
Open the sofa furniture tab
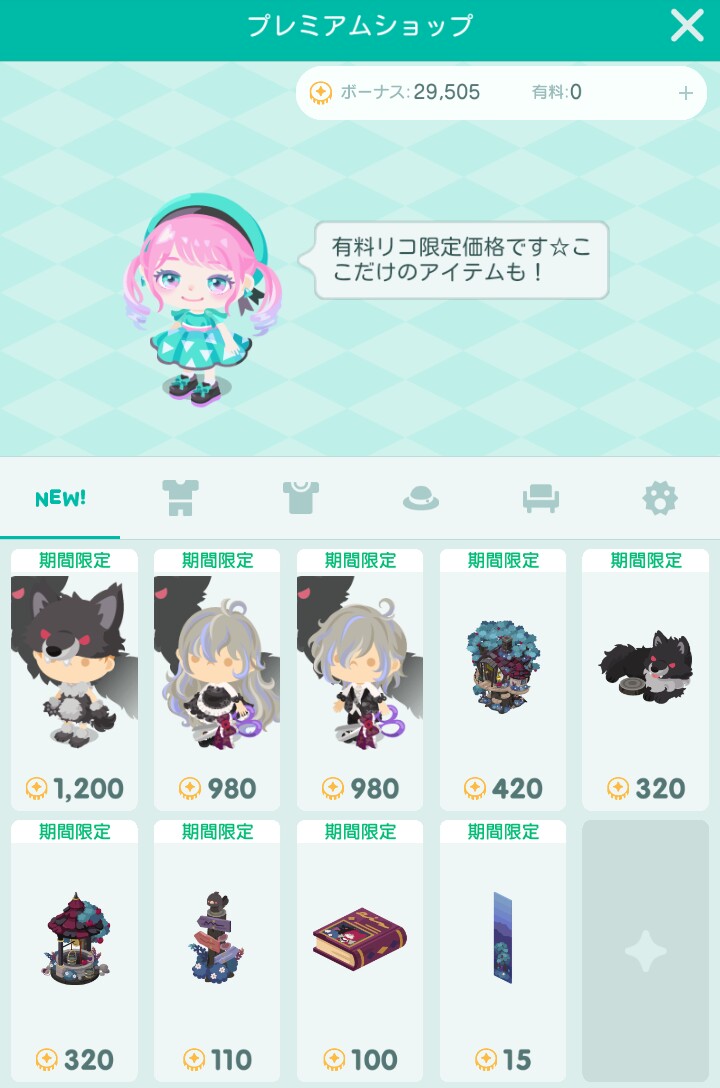(540, 498)
